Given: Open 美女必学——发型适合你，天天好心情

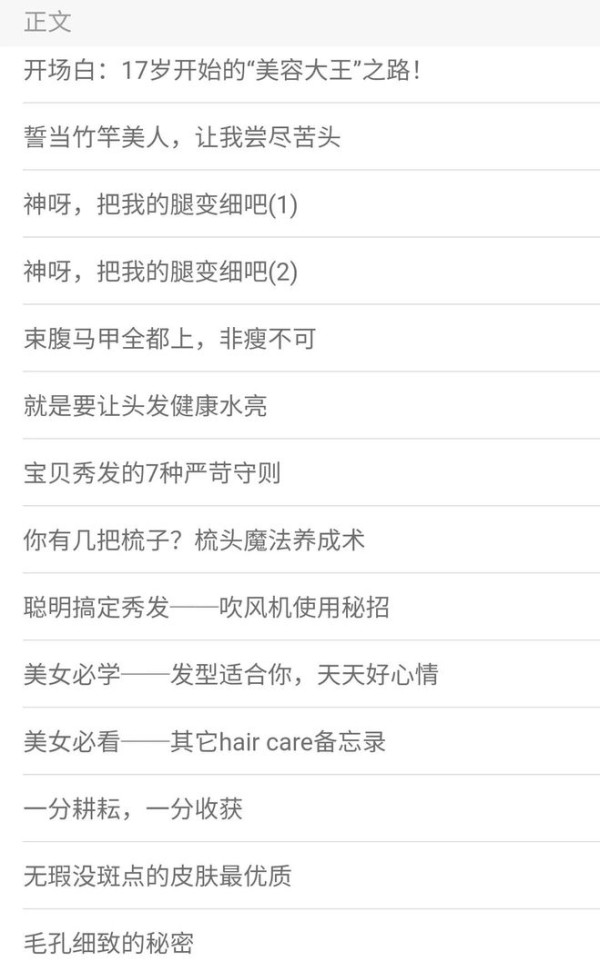Looking at the screenshot, I should tap(300, 674).
